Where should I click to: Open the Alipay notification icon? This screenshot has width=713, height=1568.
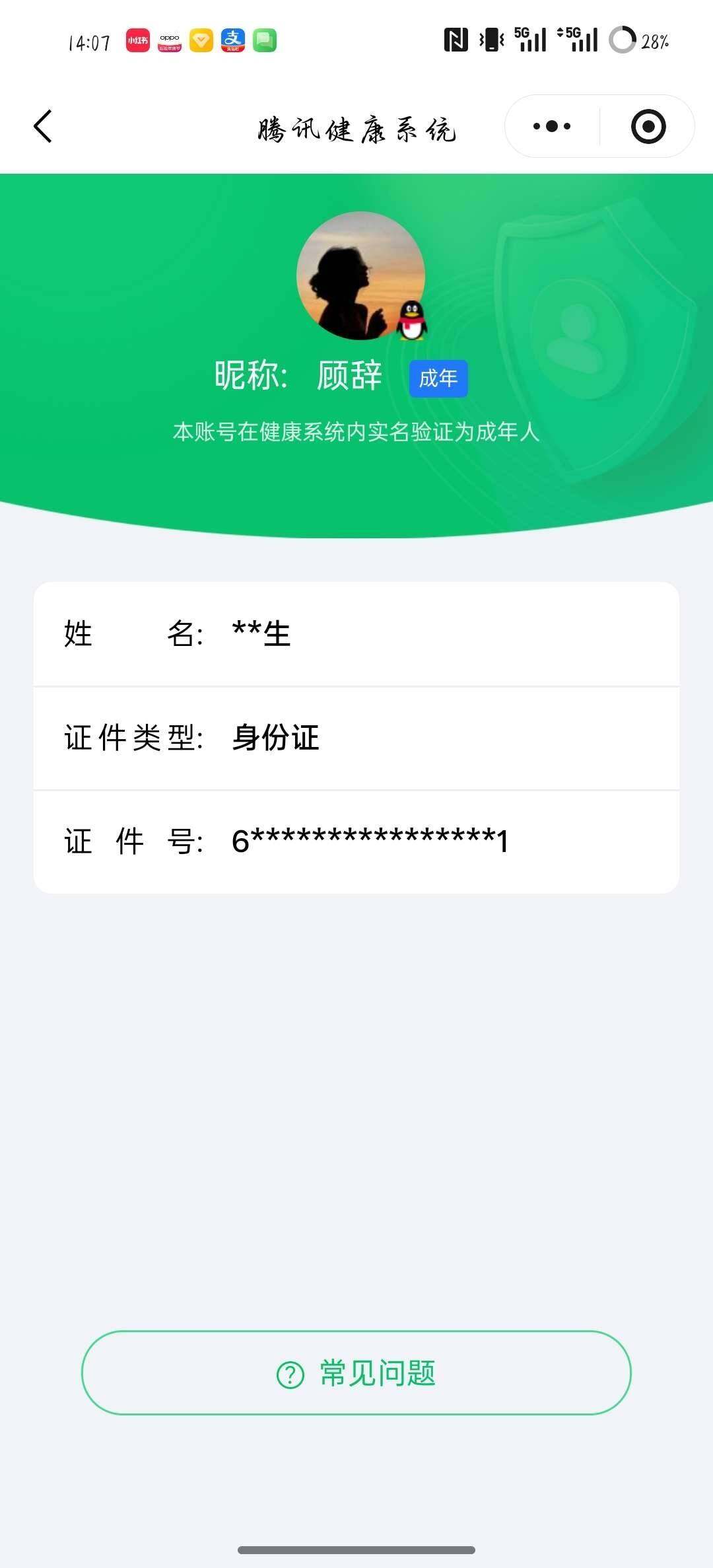point(232,41)
